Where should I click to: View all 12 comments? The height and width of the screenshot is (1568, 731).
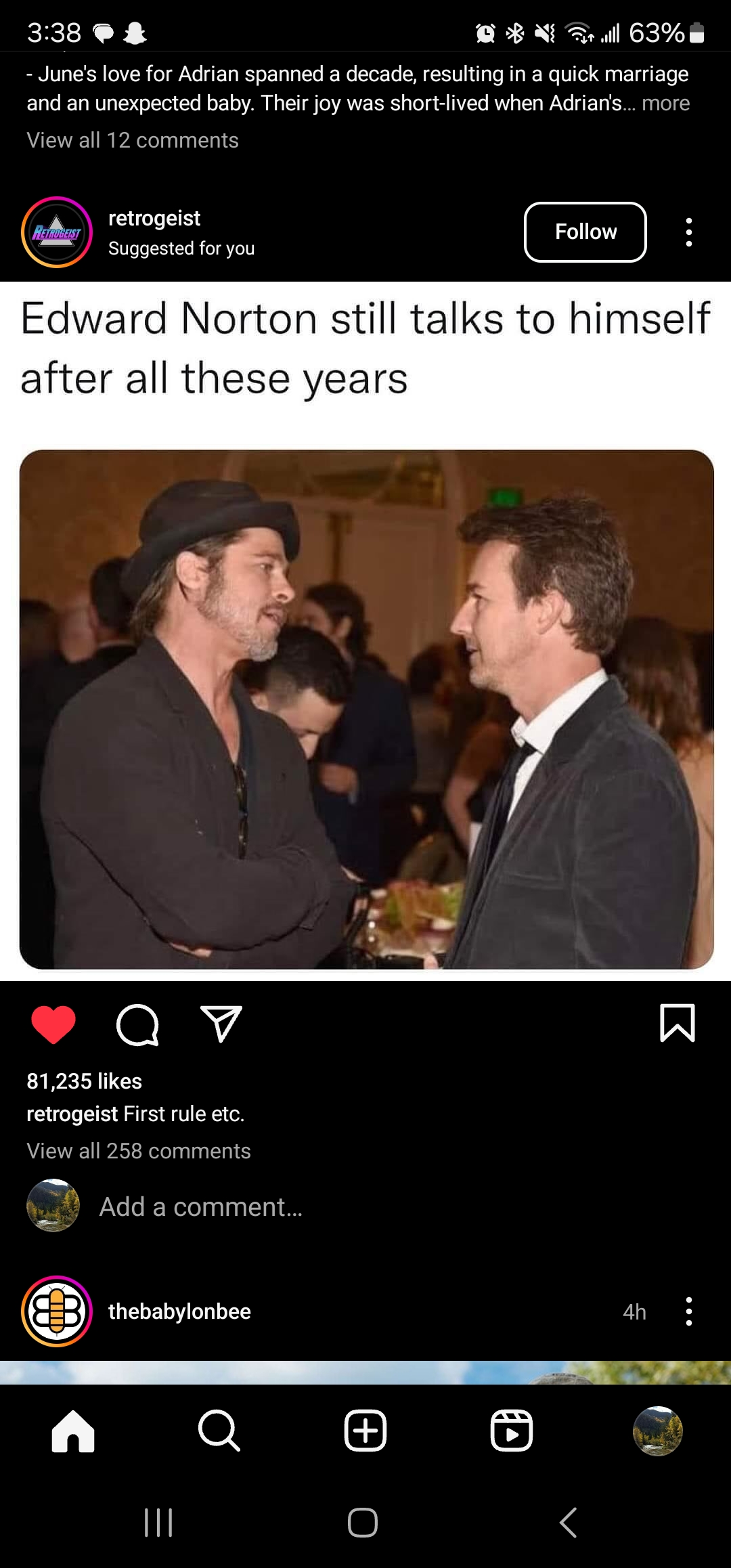pyautogui.click(x=133, y=140)
